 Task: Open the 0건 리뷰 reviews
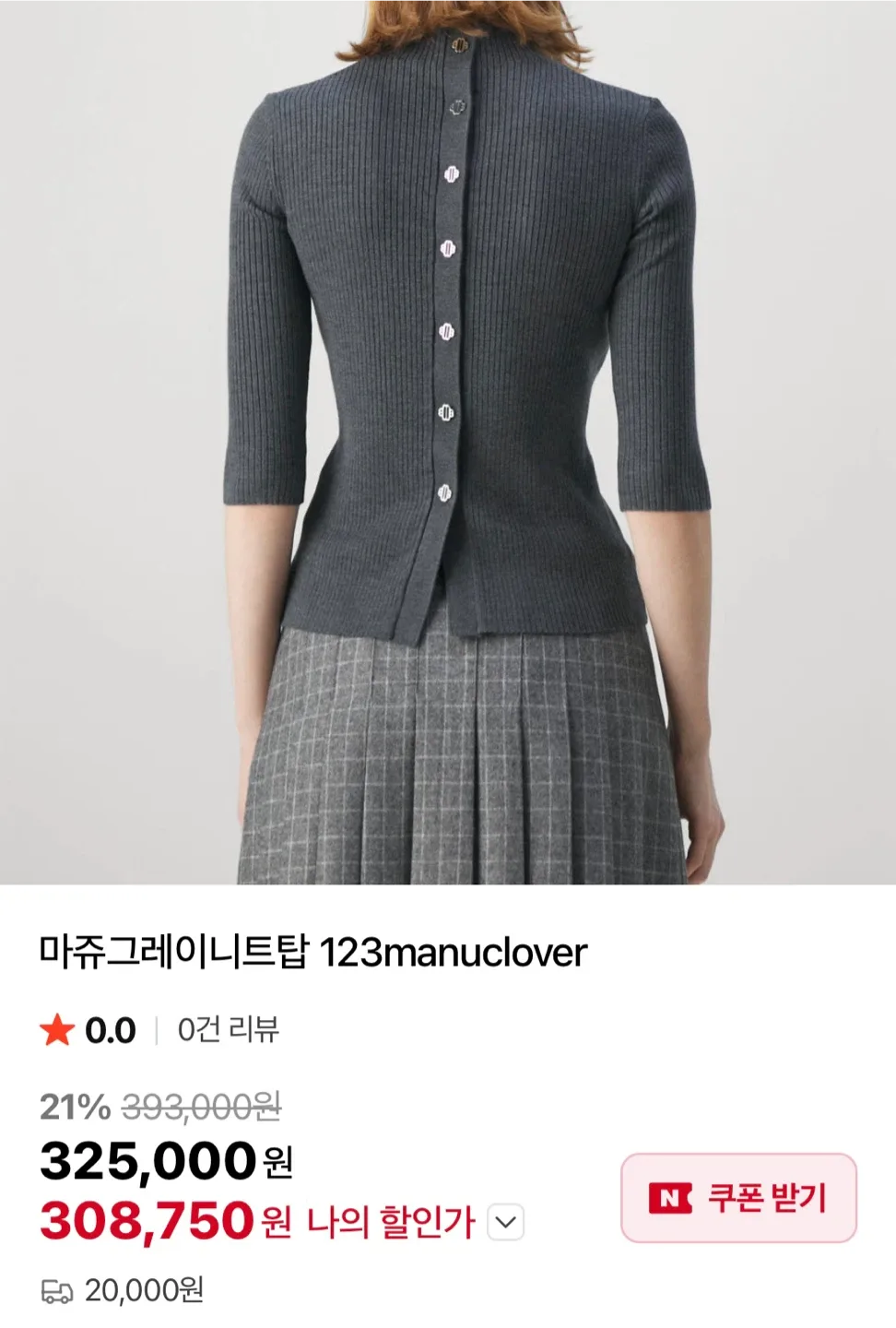click(228, 1029)
